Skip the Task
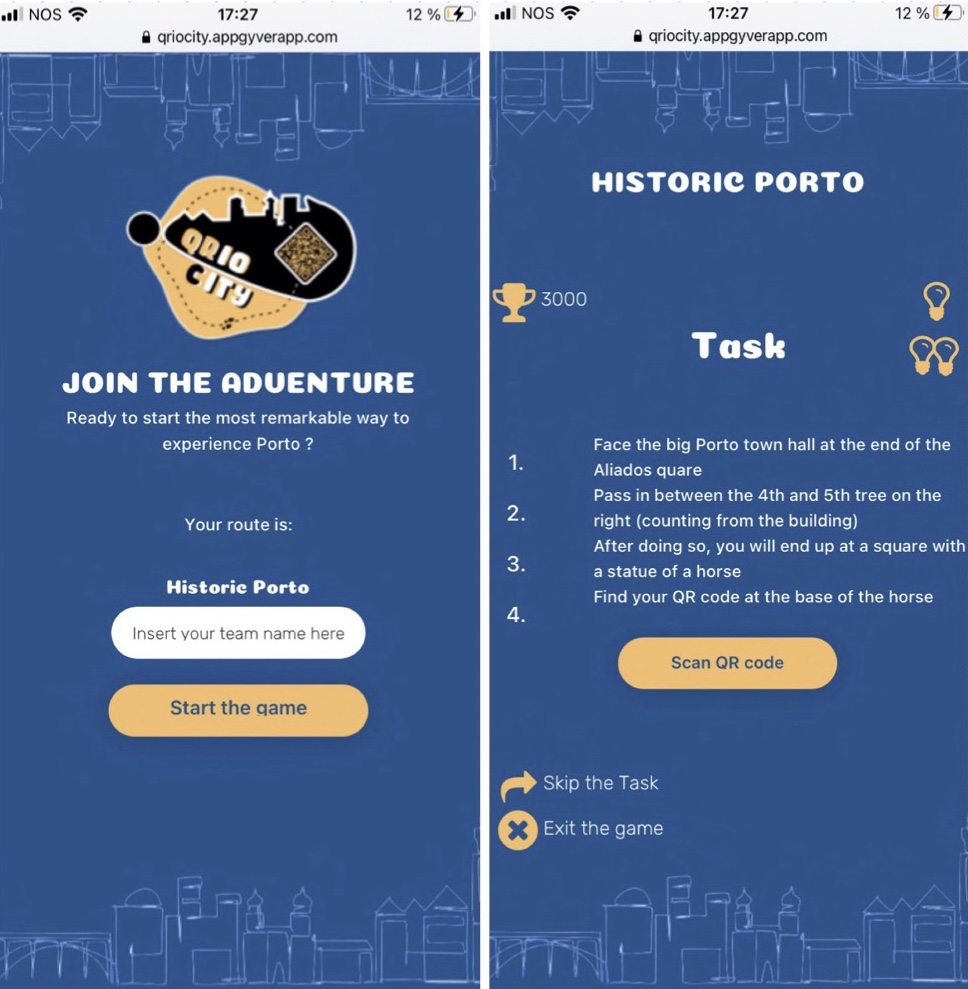Image resolution: width=968 pixels, height=989 pixels. coord(598,783)
